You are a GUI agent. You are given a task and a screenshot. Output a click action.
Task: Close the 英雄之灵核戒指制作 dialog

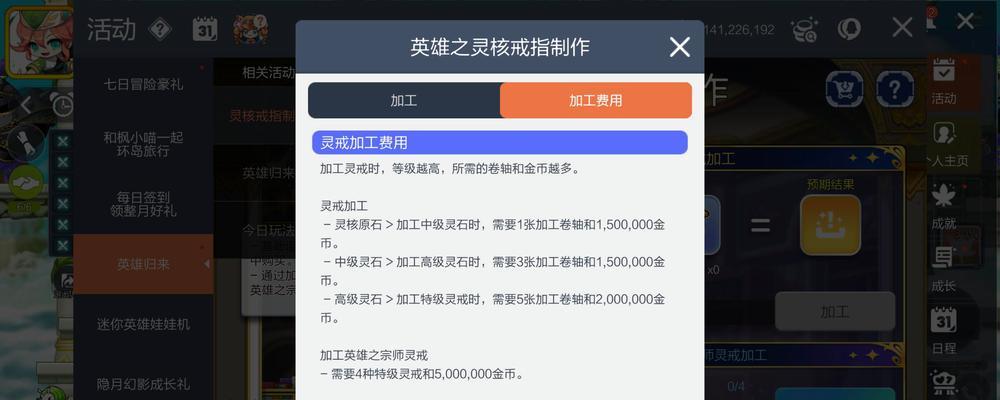680,46
